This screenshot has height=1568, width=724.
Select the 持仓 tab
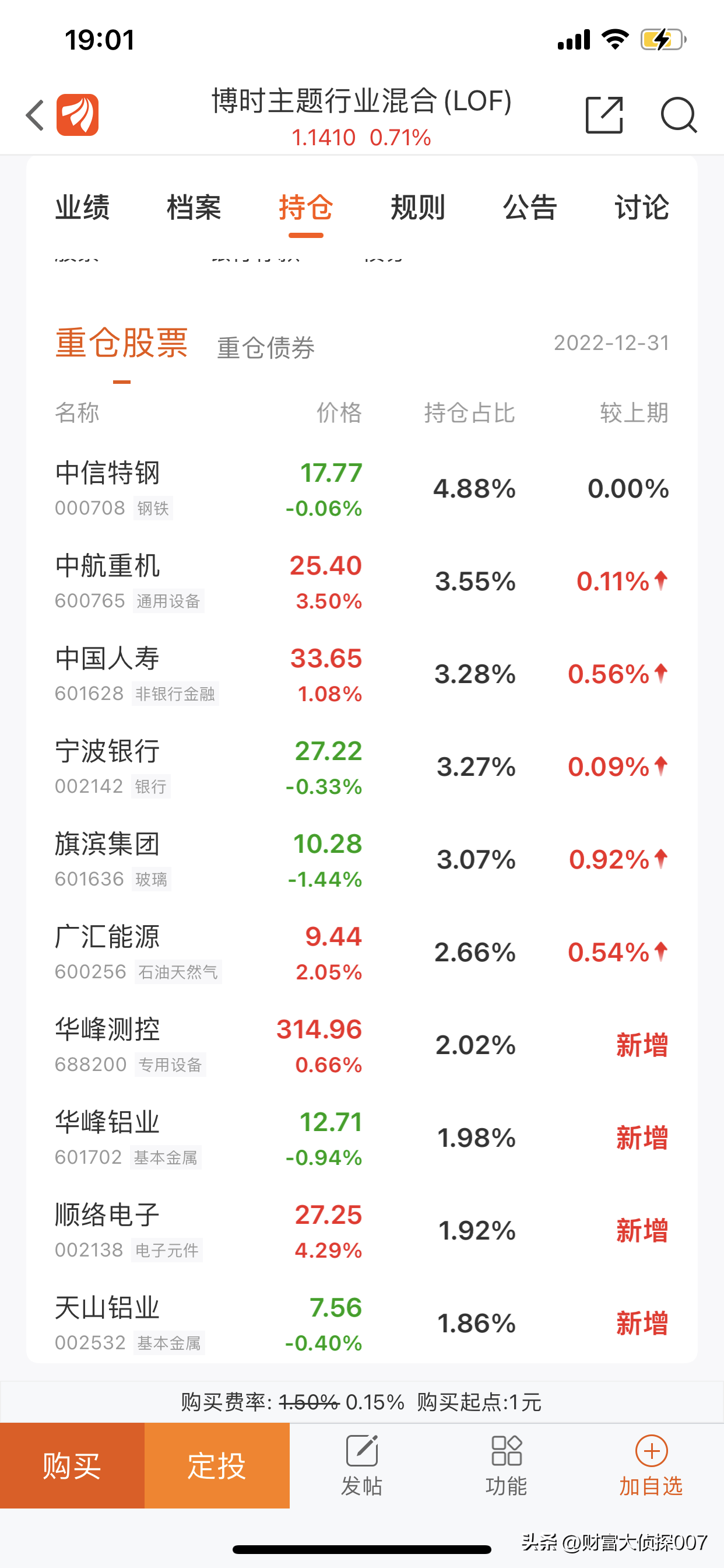click(x=306, y=208)
